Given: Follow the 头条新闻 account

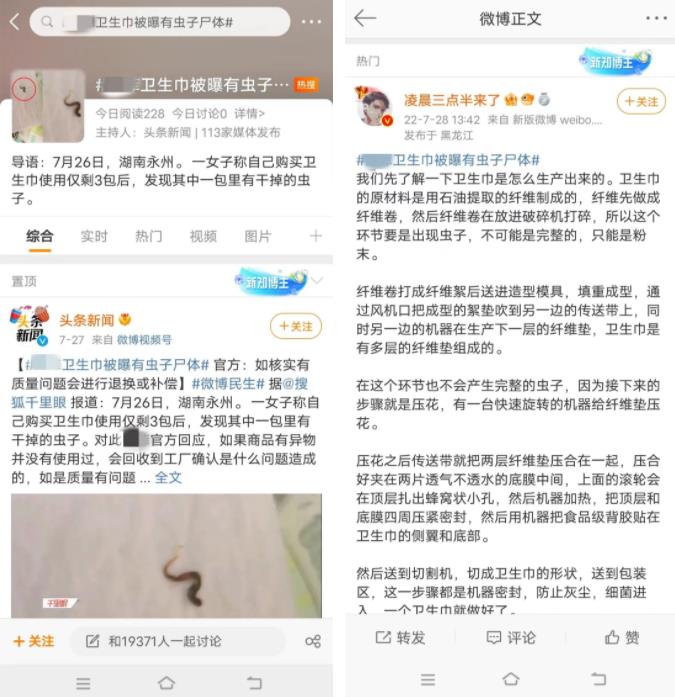Looking at the screenshot, I should click(295, 326).
